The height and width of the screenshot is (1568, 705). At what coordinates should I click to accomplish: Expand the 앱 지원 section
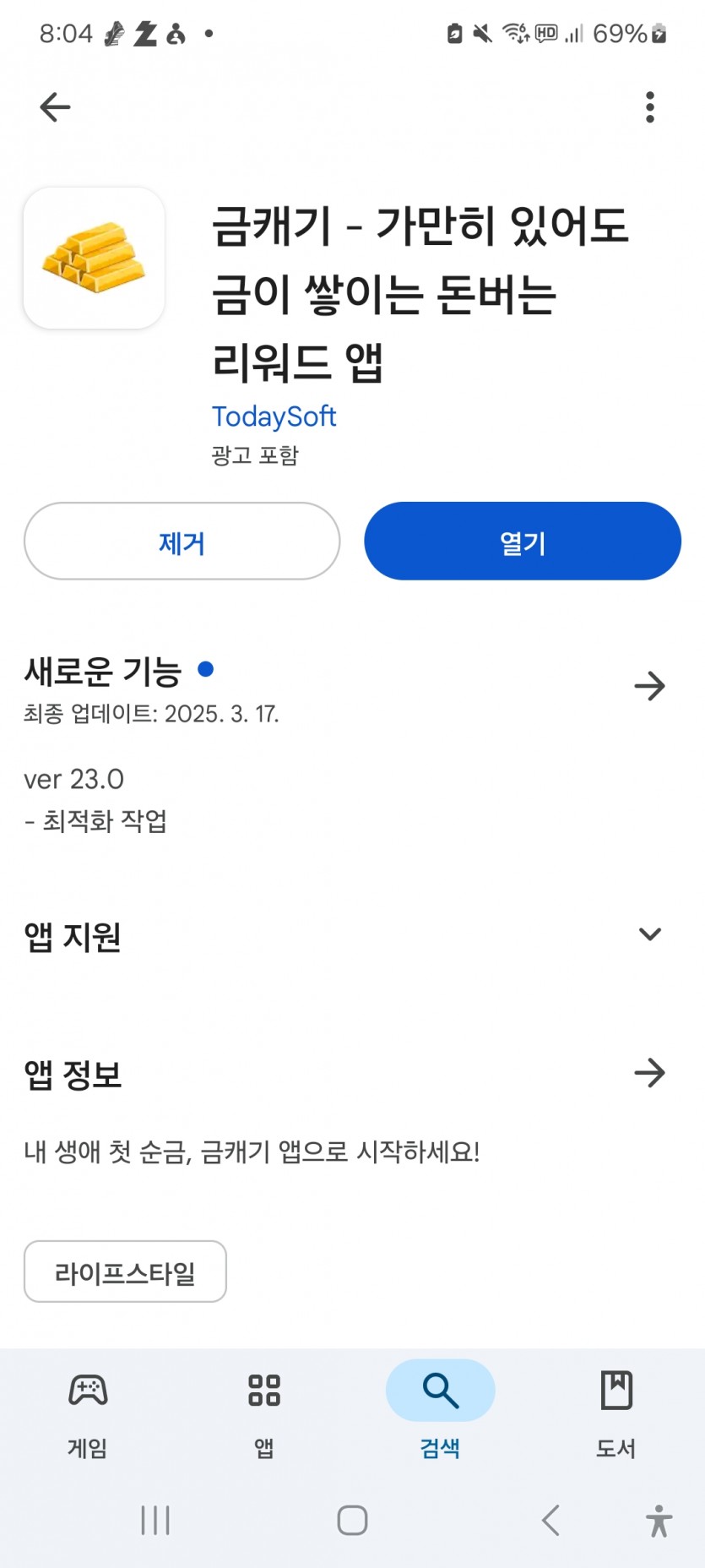click(649, 934)
